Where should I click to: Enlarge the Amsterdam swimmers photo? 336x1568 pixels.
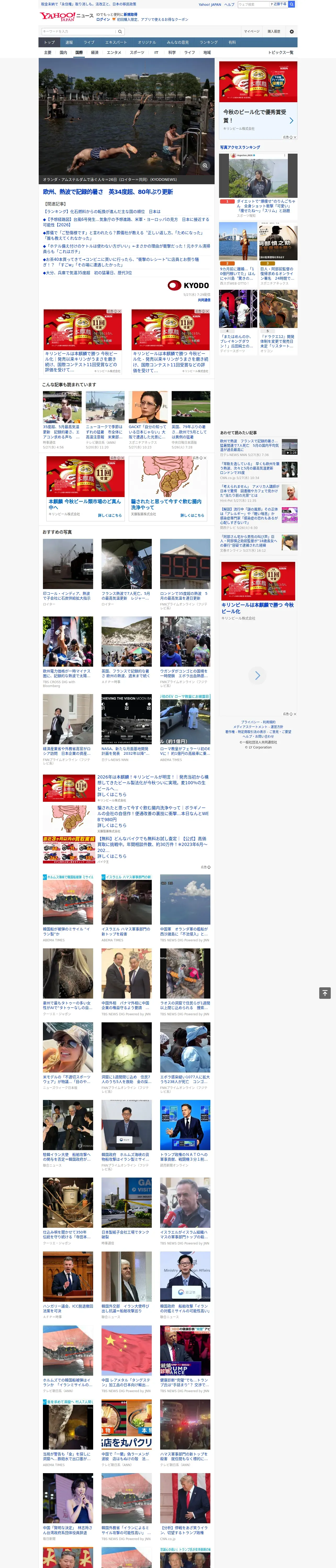(205, 166)
